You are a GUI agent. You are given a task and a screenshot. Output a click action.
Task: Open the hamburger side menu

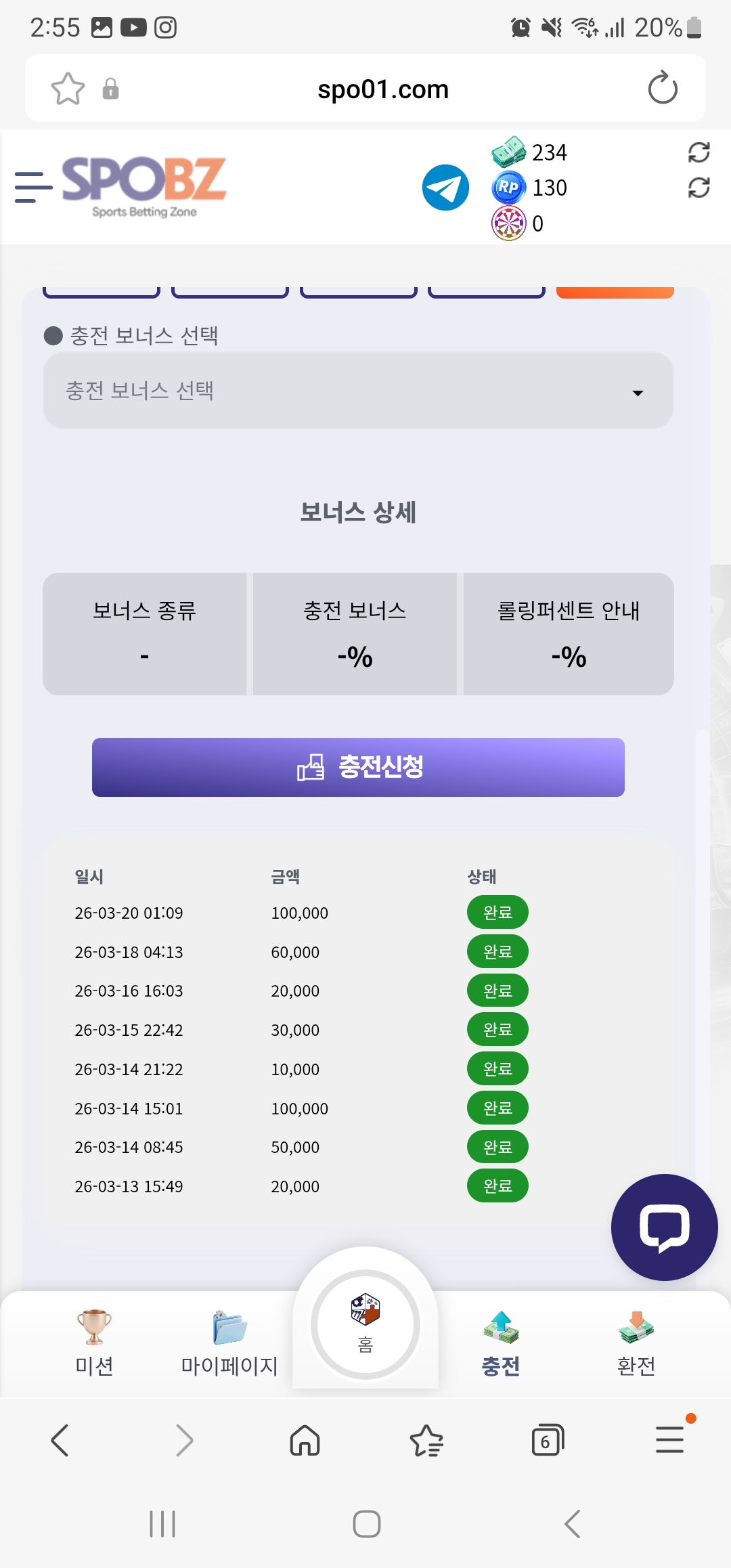31,187
